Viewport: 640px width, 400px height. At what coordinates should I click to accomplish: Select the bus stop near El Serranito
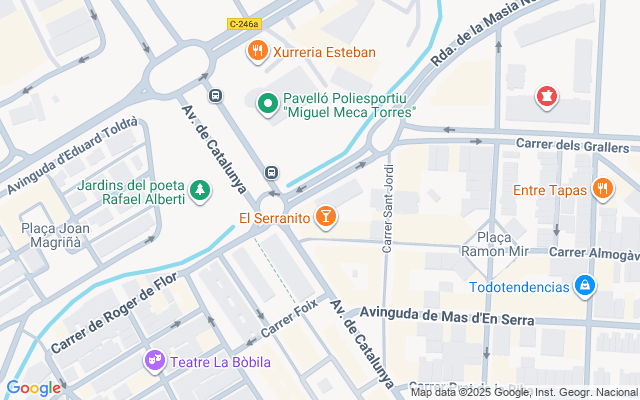click(272, 170)
